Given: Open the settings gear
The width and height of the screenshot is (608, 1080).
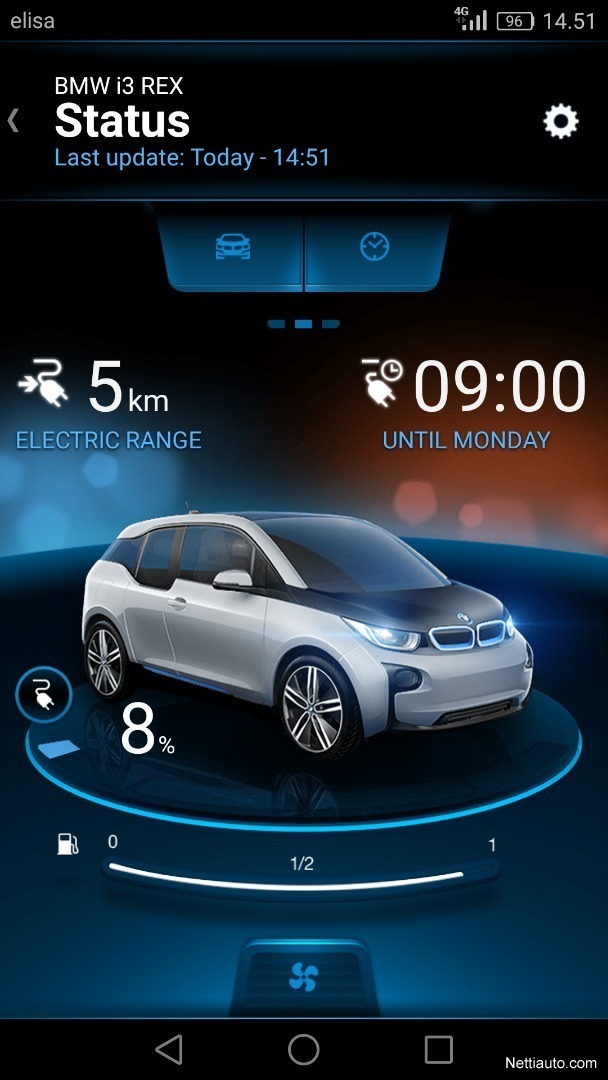Looking at the screenshot, I should pos(560,122).
